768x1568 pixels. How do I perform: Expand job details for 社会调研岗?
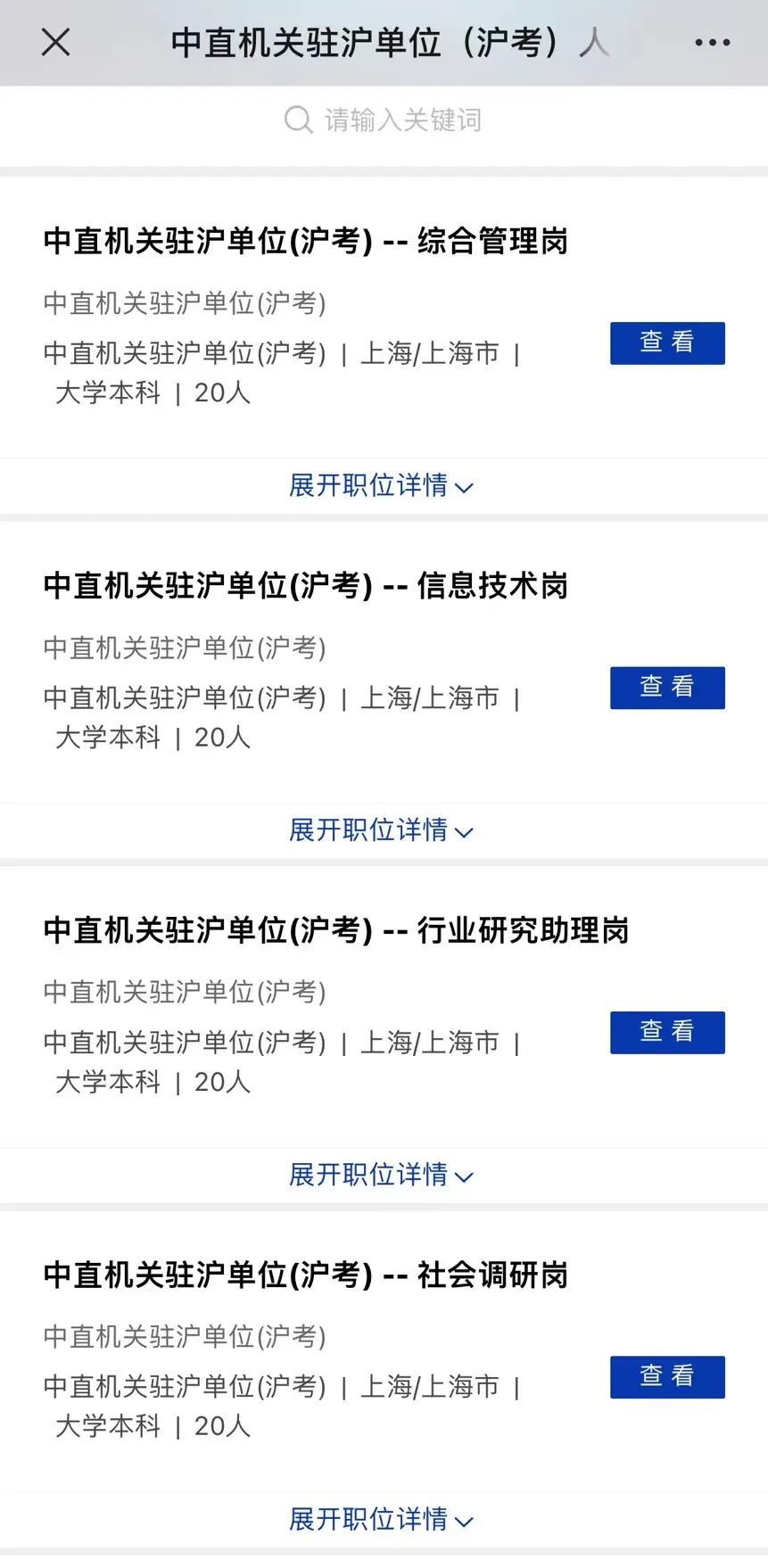coord(370,1520)
